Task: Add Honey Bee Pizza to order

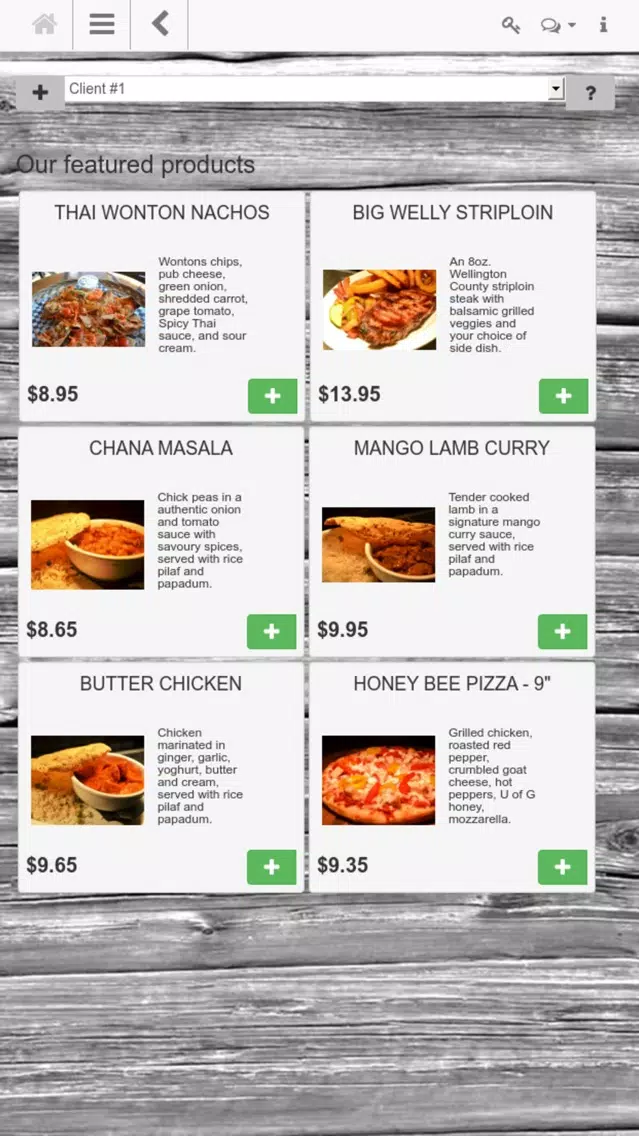Action: [562, 866]
